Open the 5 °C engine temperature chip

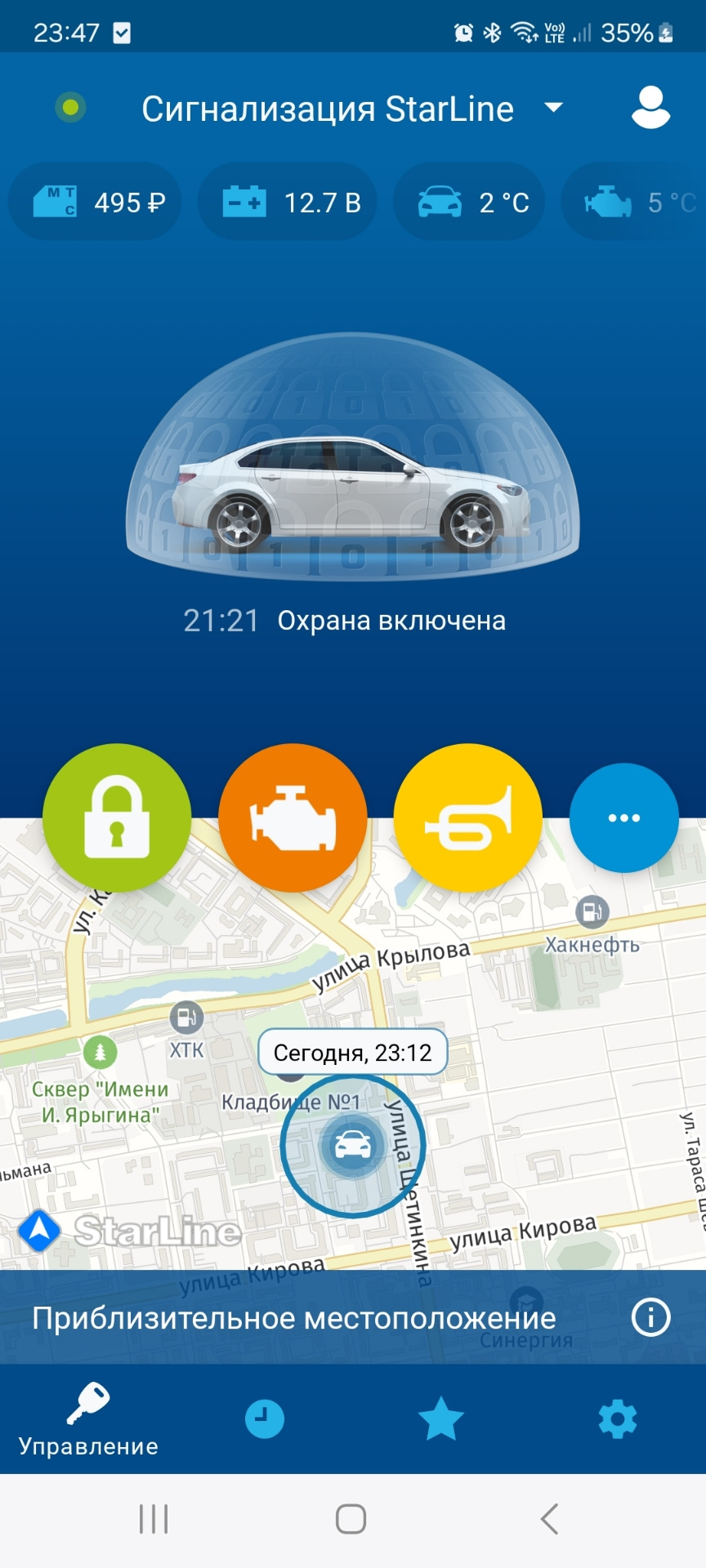tap(634, 202)
